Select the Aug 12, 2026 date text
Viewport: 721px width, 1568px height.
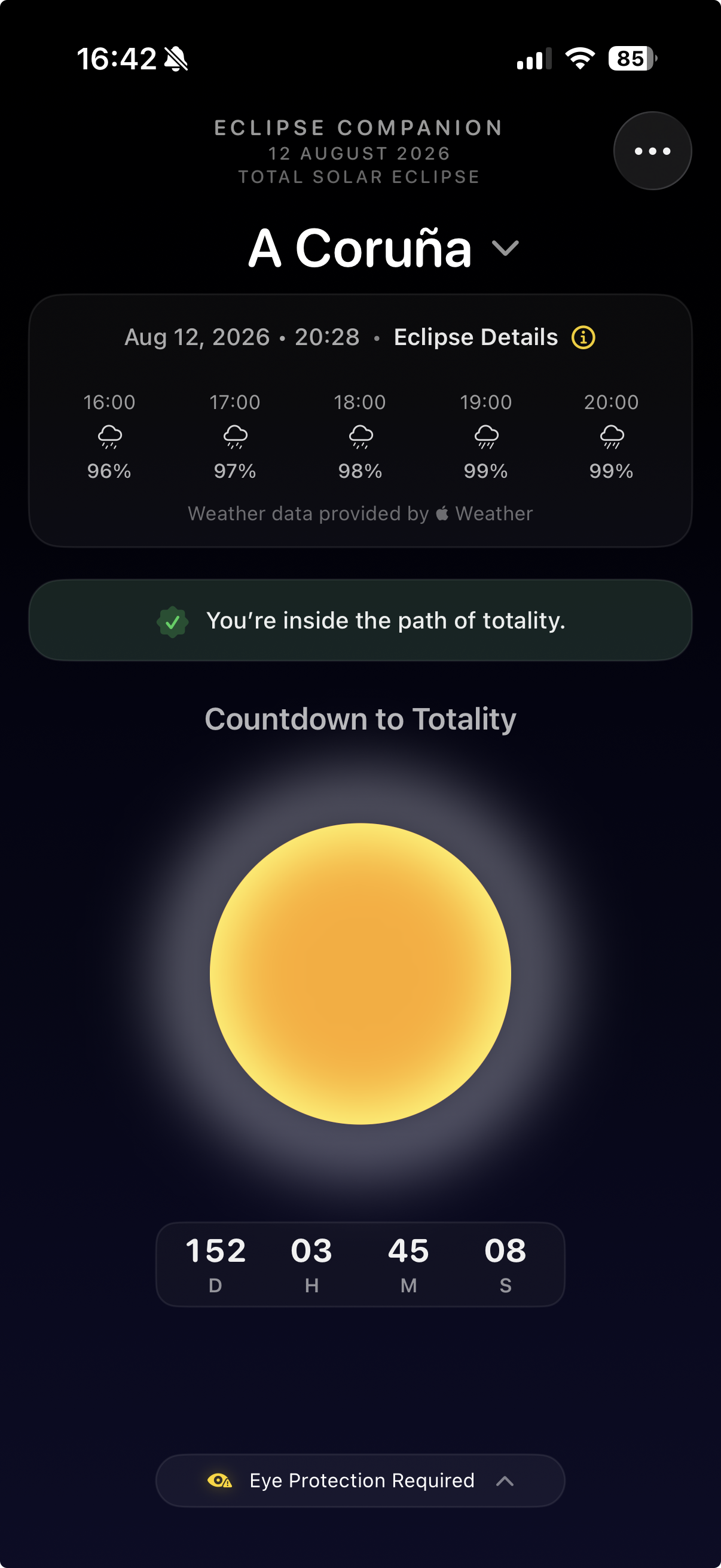pos(197,337)
